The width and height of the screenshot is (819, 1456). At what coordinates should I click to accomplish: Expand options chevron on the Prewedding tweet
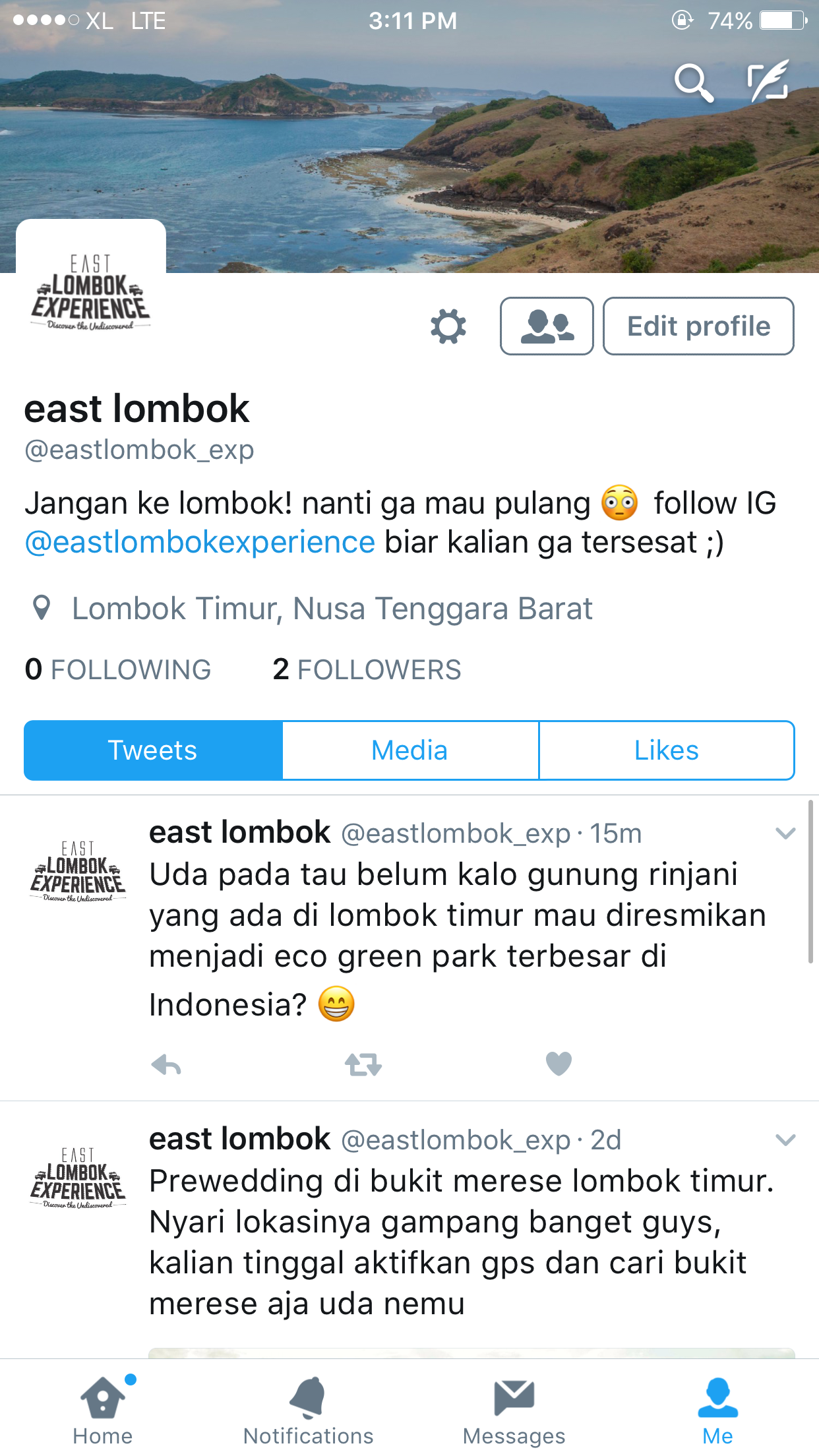[785, 1140]
